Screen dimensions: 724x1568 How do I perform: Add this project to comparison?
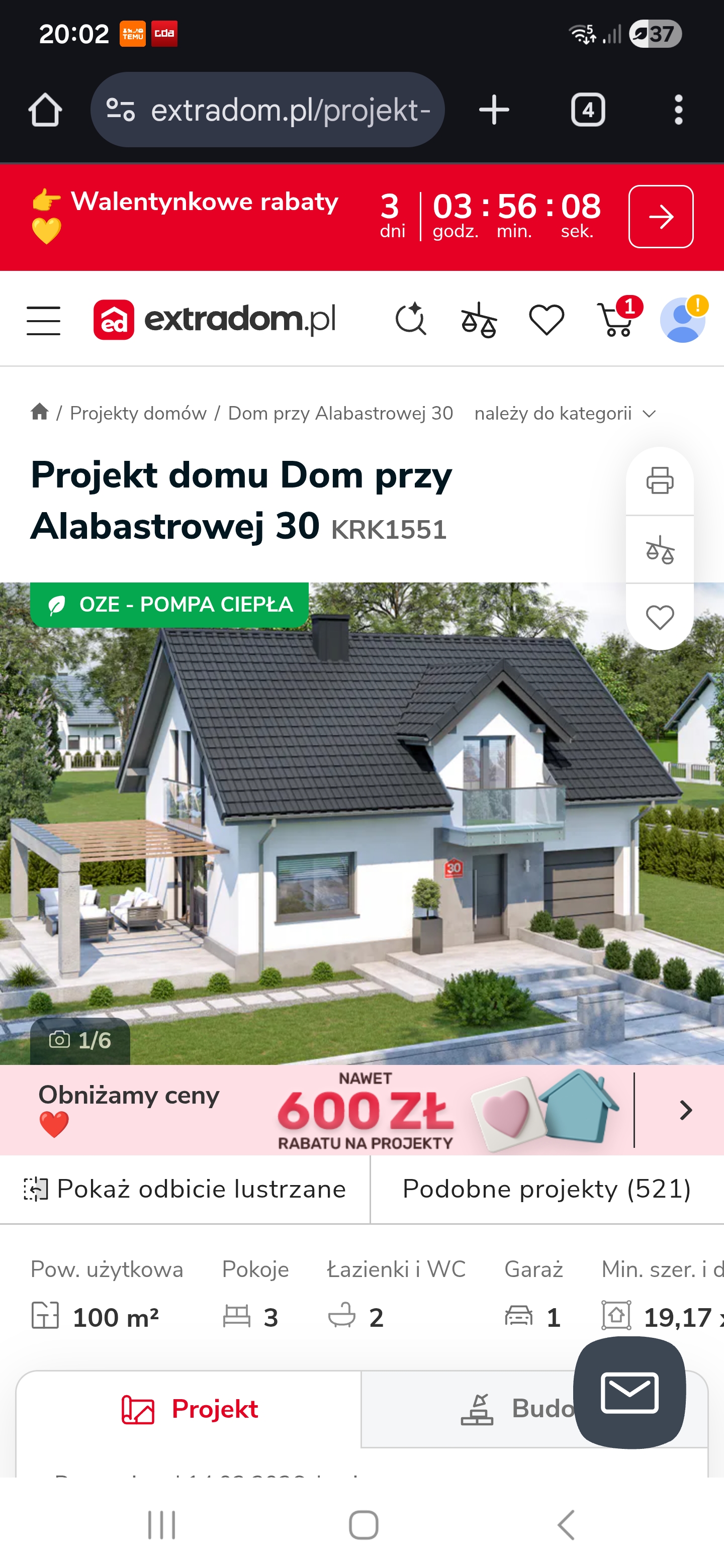coord(660,550)
